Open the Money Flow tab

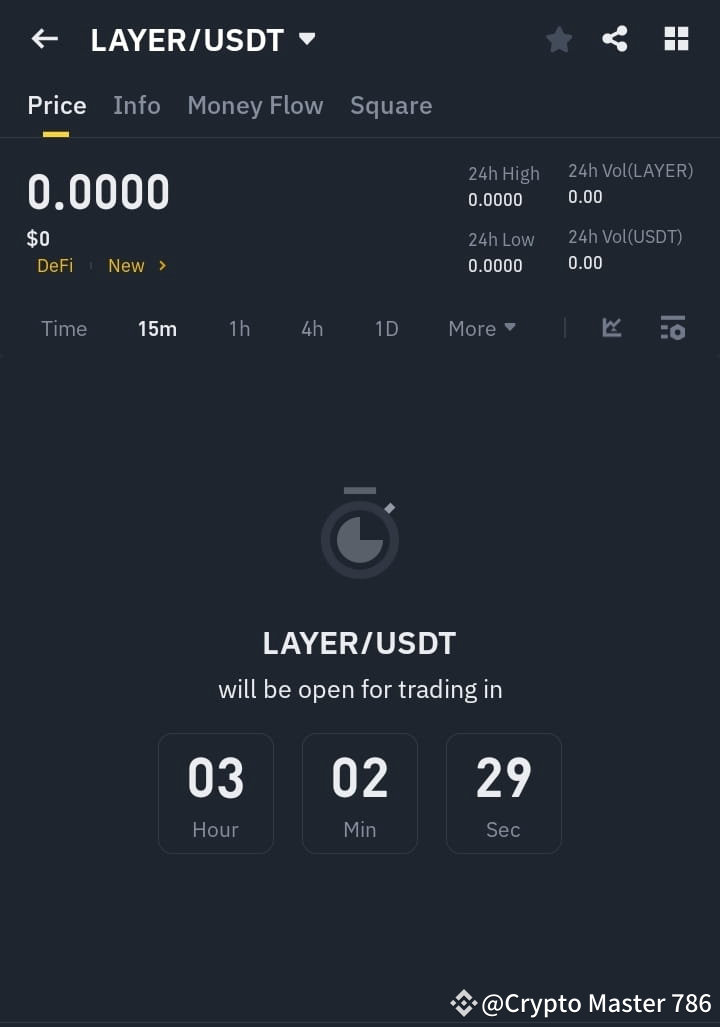tap(255, 105)
